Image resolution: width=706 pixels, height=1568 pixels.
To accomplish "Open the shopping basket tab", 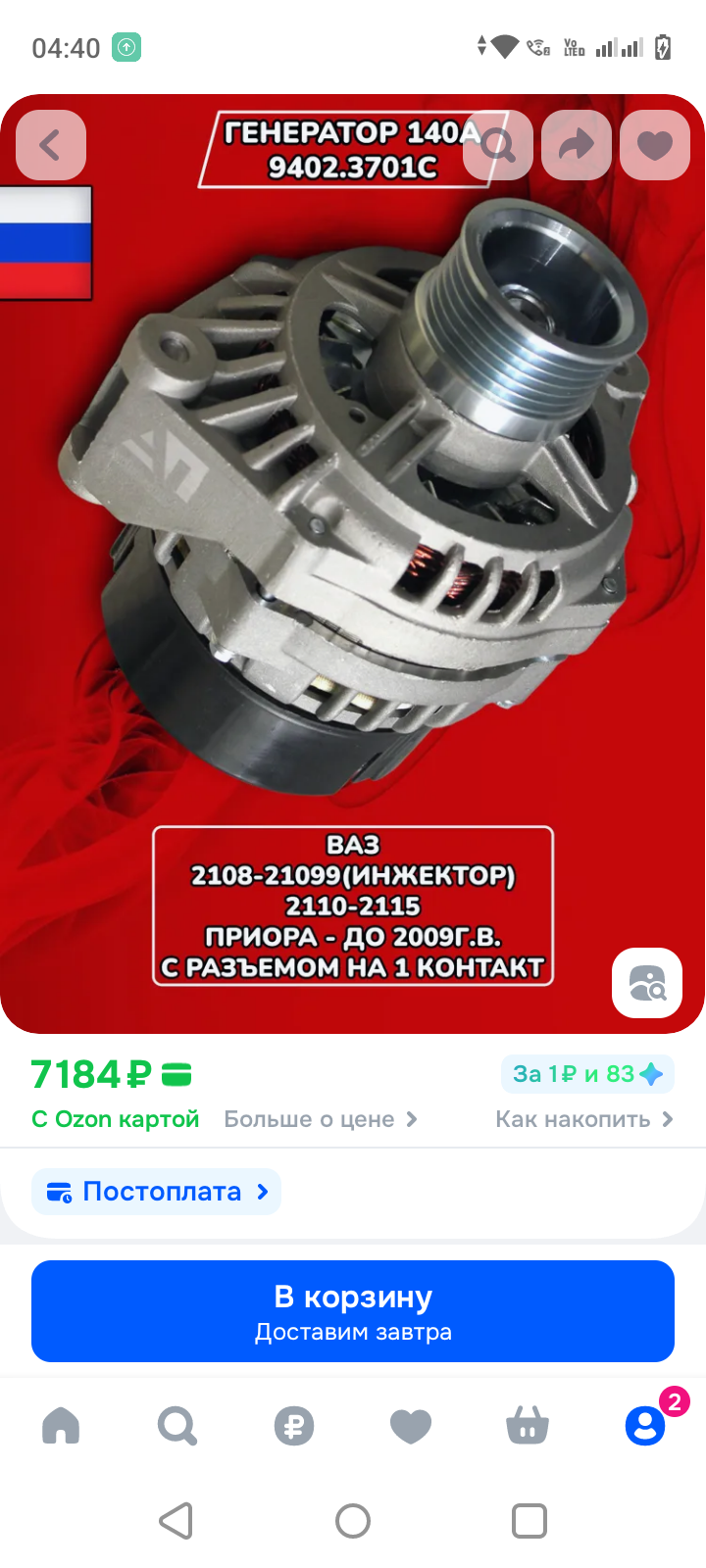I will (528, 1426).
